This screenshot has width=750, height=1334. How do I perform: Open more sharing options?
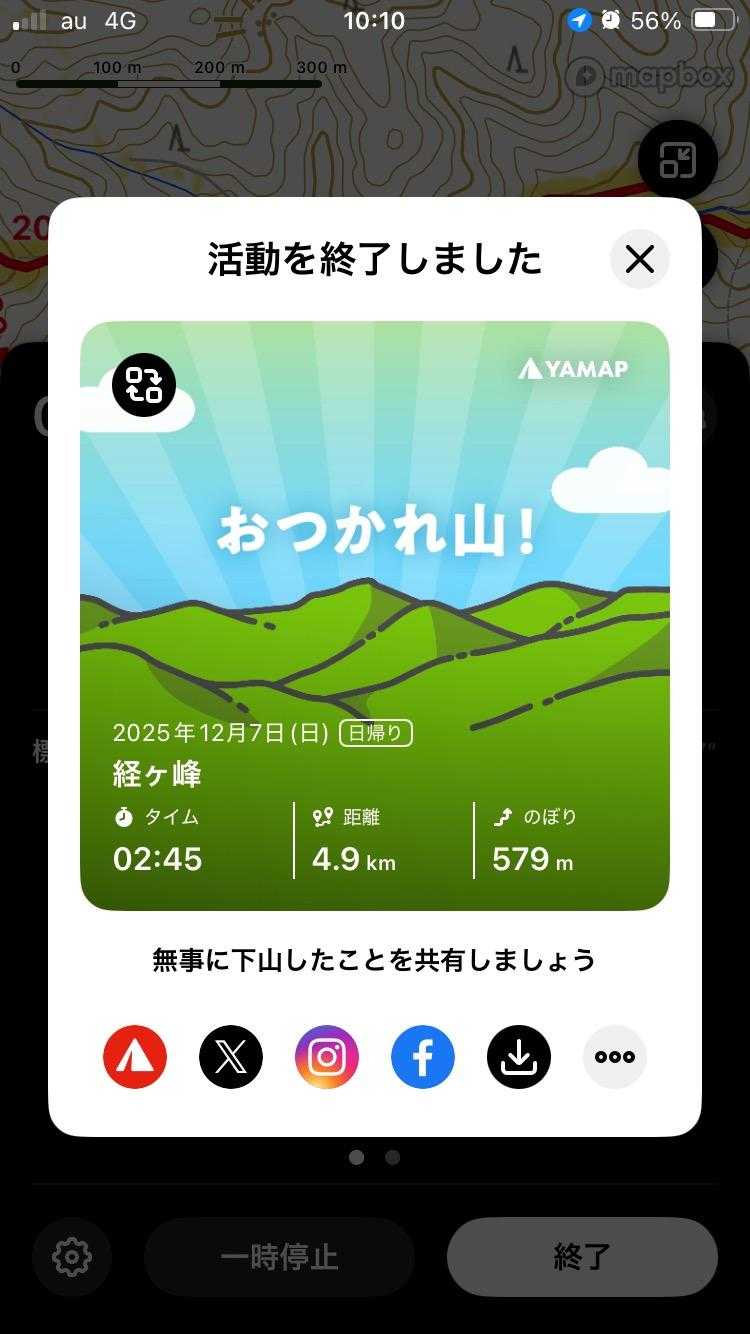[615, 1057]
